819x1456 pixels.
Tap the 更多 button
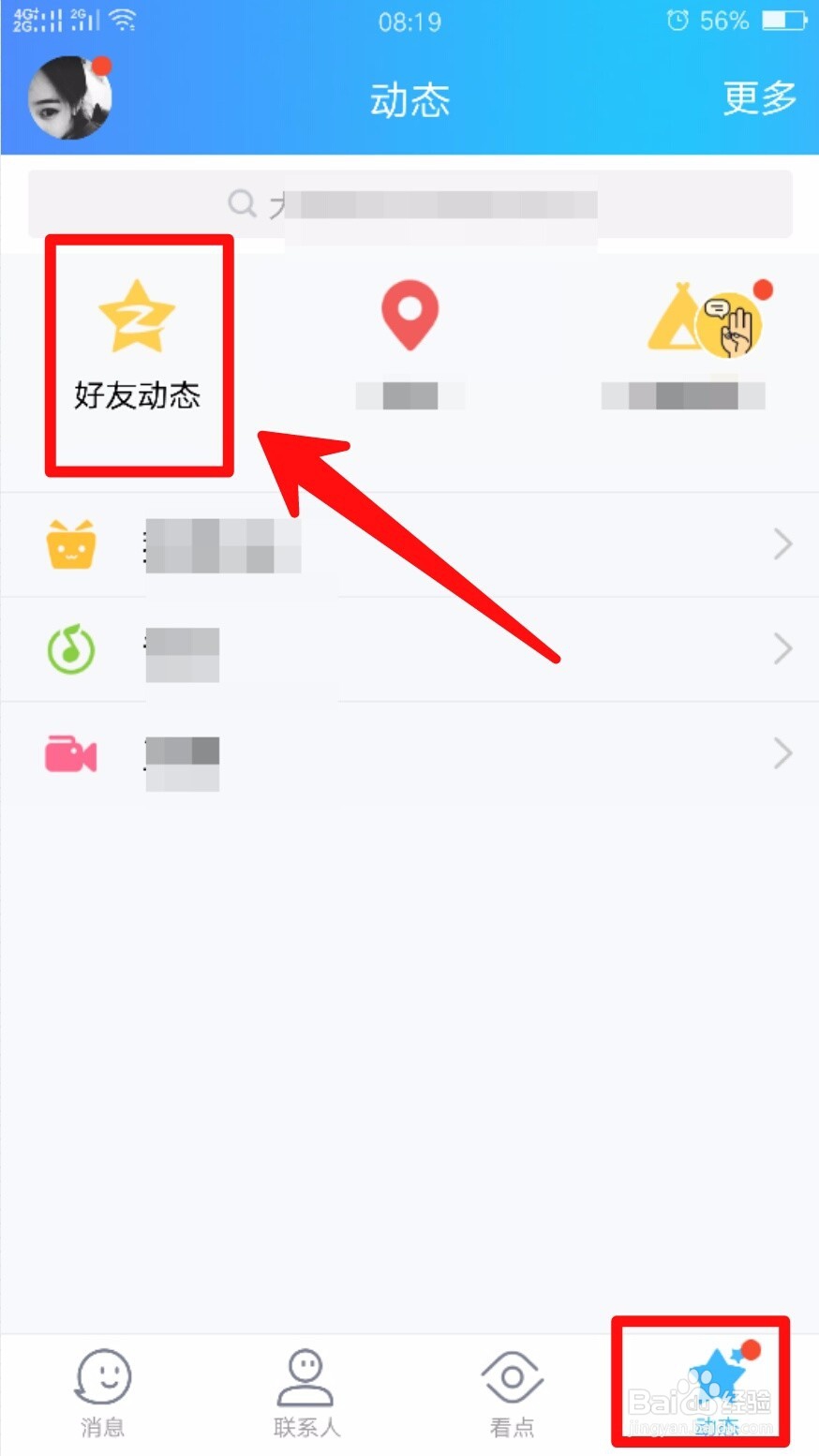pos(759,98)
